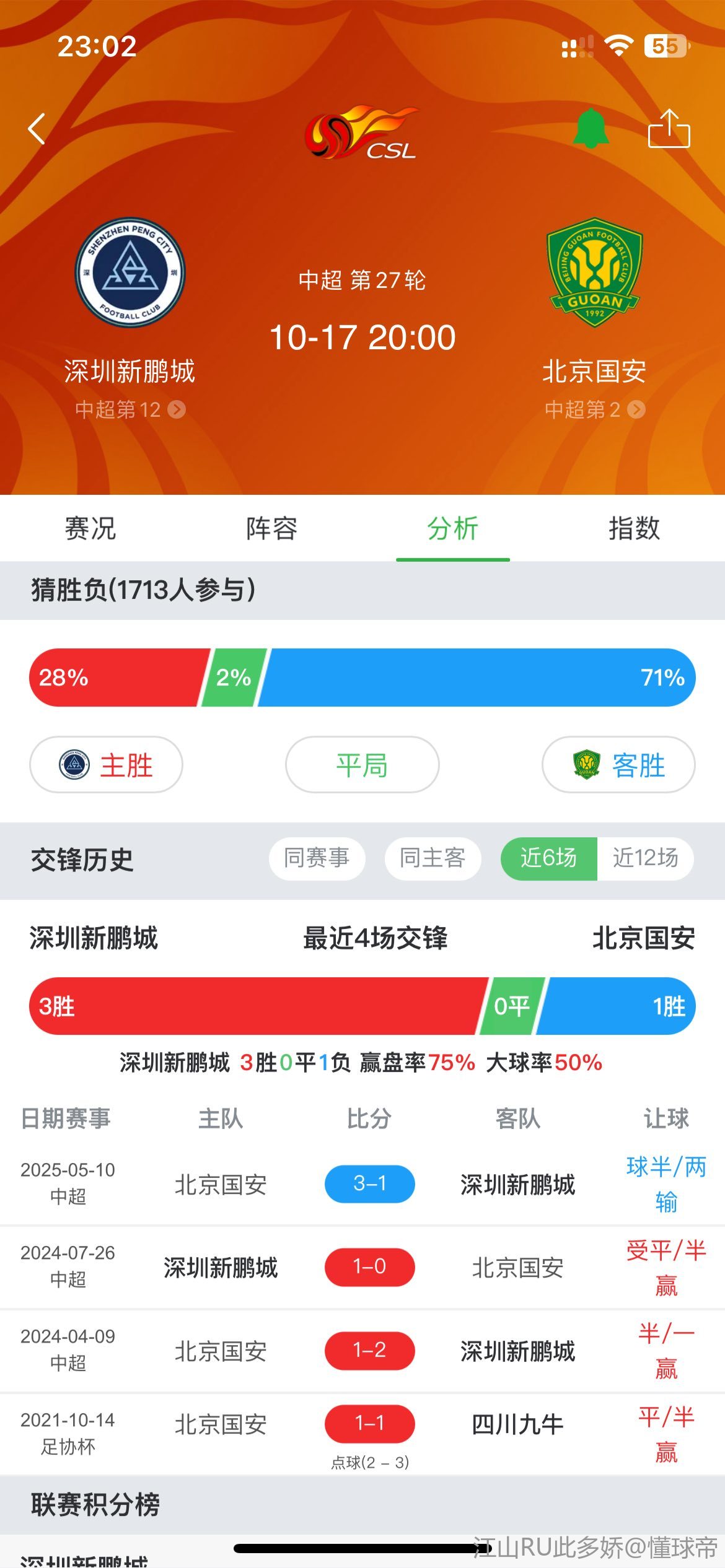Open the 2025-05-10 match 北京国安 3-1

(x=362, y=1183)
